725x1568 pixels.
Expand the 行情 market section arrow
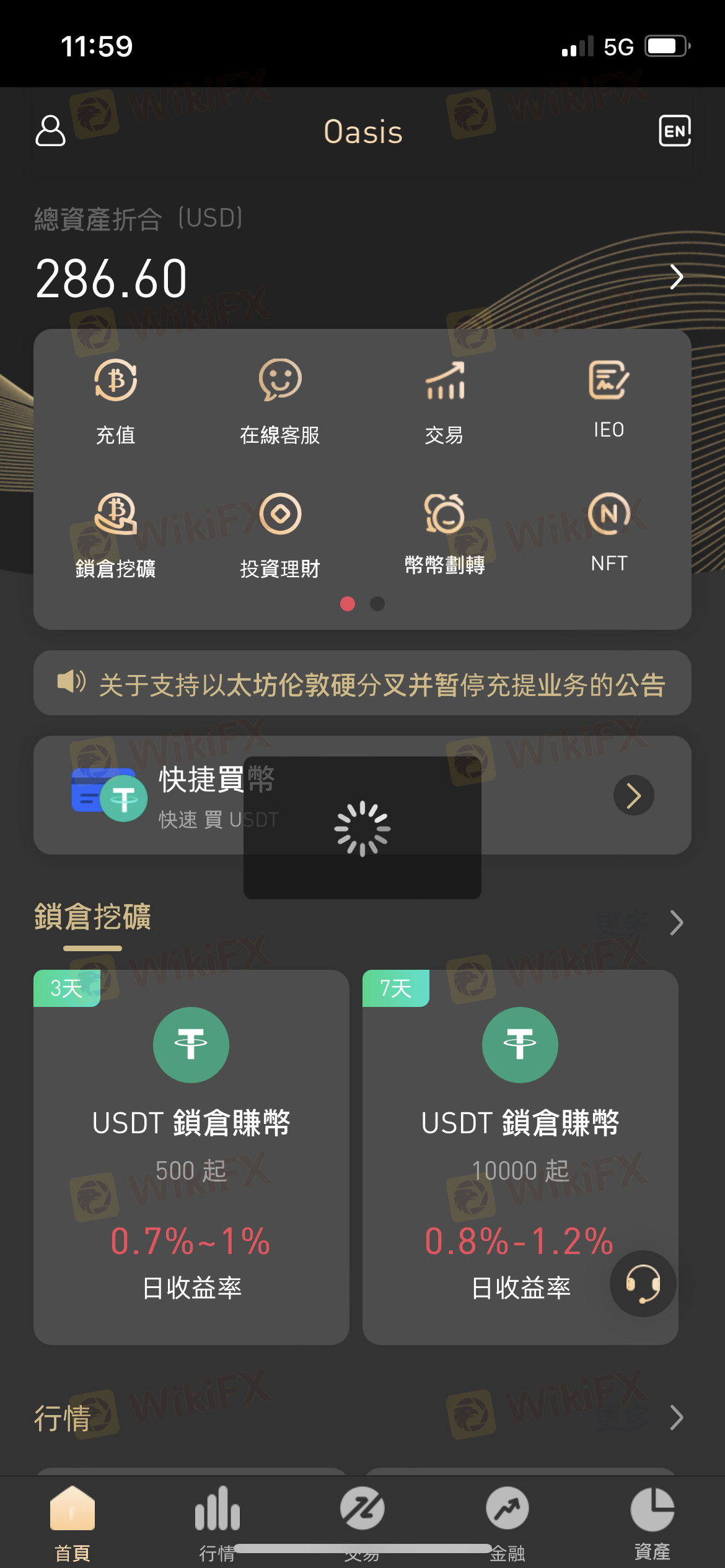click(676, 1418)
